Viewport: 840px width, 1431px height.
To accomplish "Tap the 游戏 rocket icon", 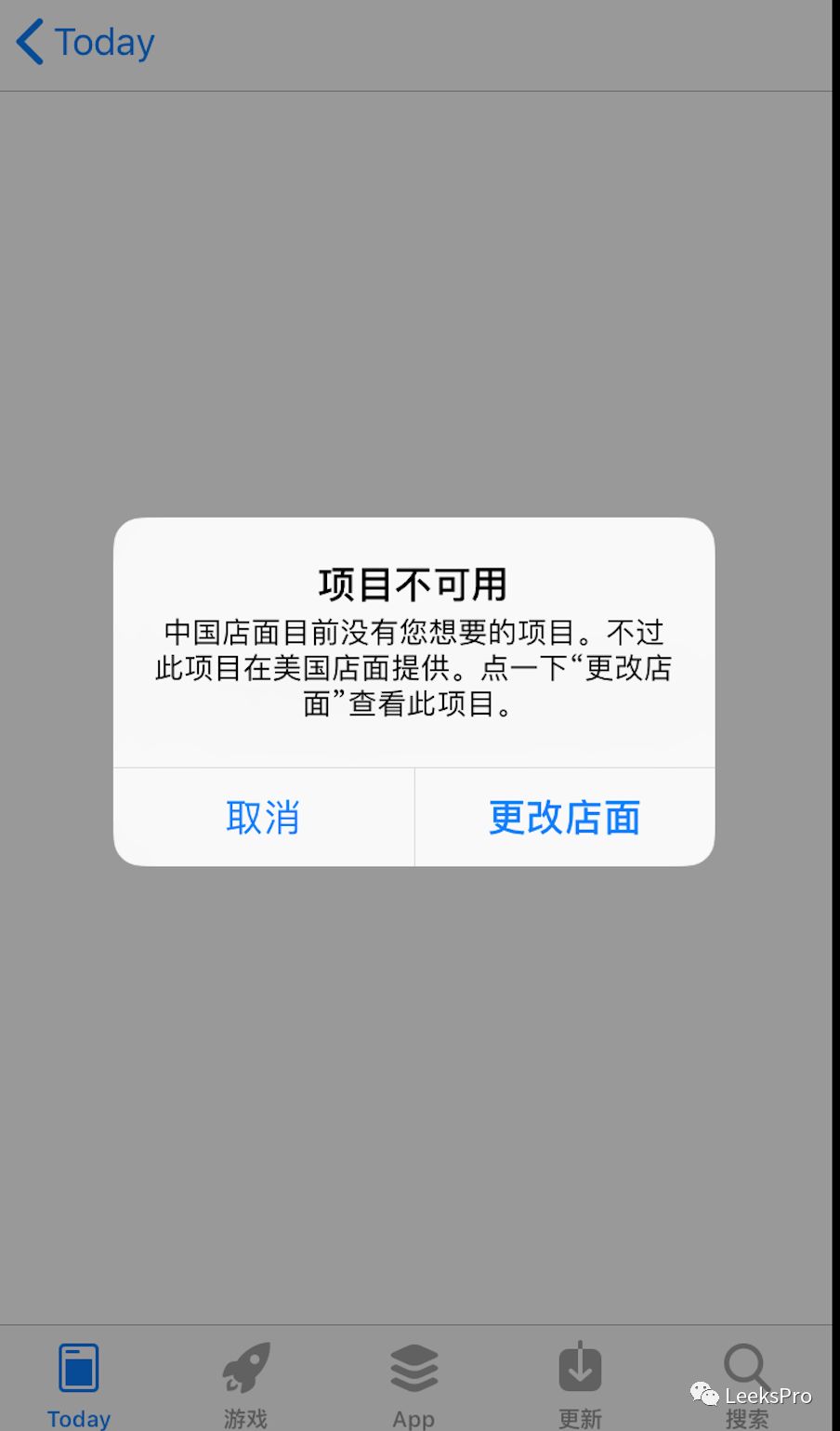I will [244, 1366].
